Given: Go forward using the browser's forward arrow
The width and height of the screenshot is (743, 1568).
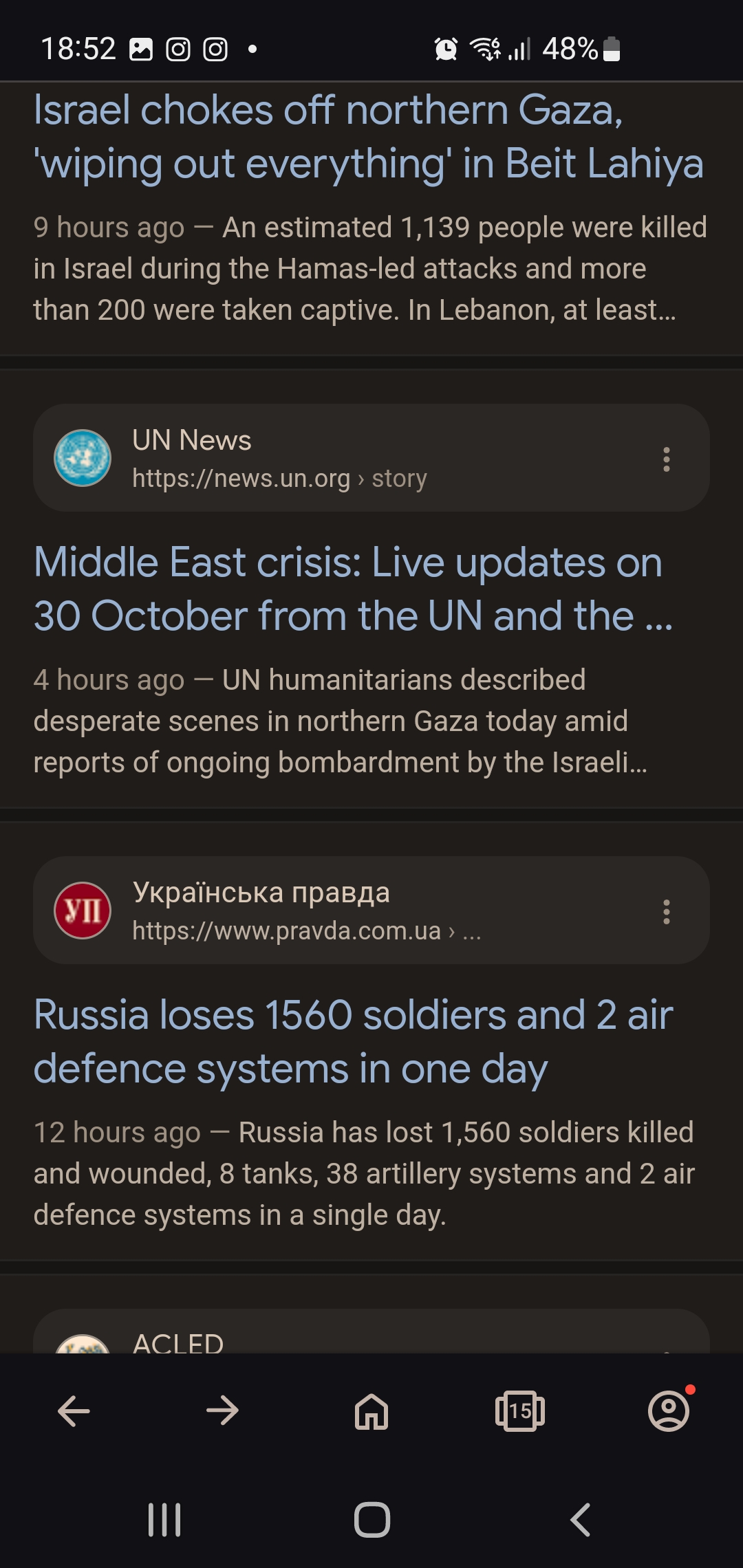Looking at the screenshot, I should 222,1411.
